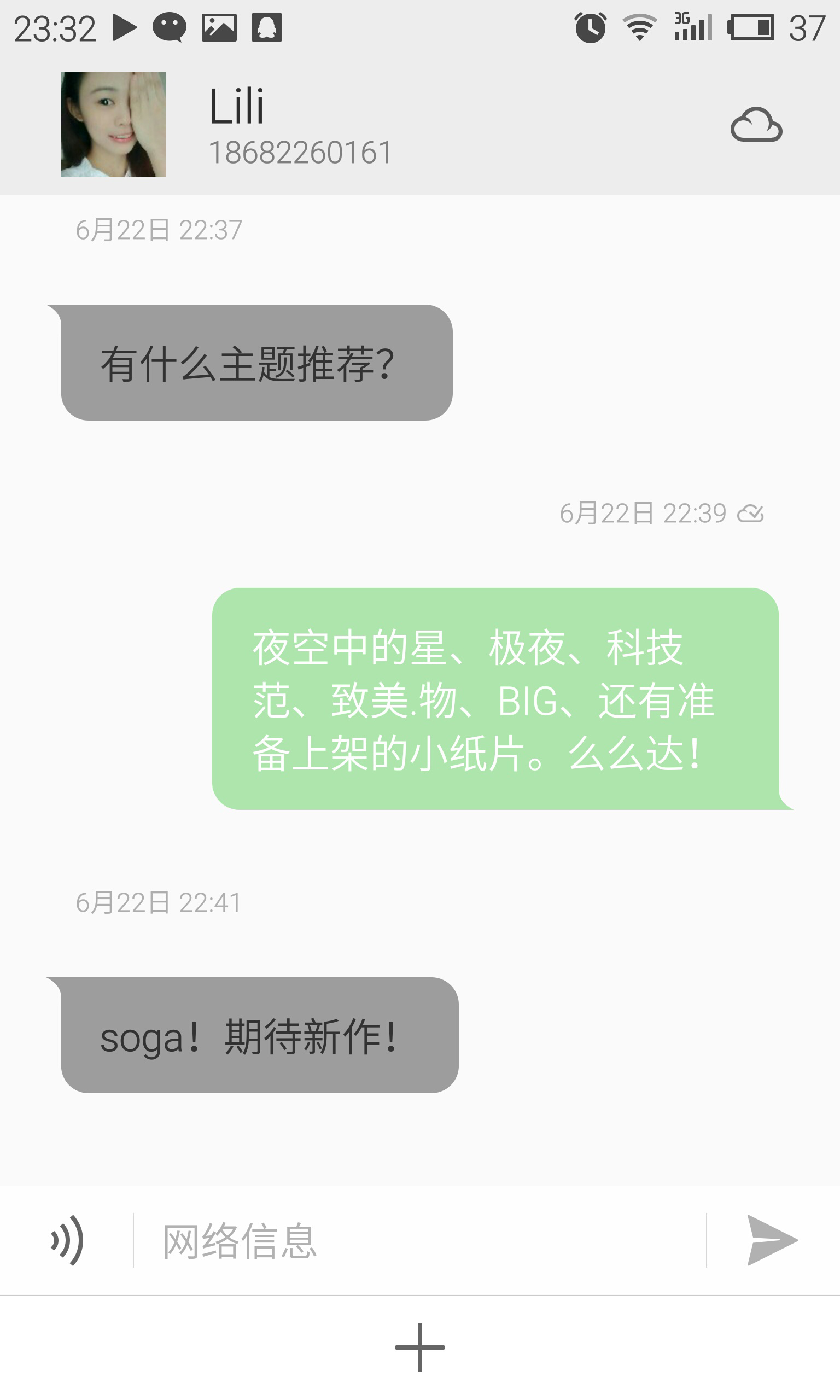Open Lili's contact avatar
Screen dimensions: 840x1400
(113, 125)
